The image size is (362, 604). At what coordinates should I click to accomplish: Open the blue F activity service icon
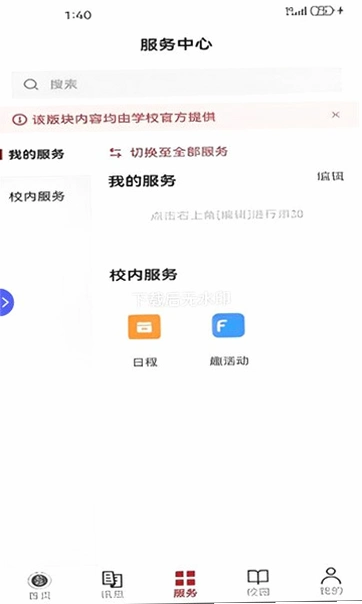[228, 325]
